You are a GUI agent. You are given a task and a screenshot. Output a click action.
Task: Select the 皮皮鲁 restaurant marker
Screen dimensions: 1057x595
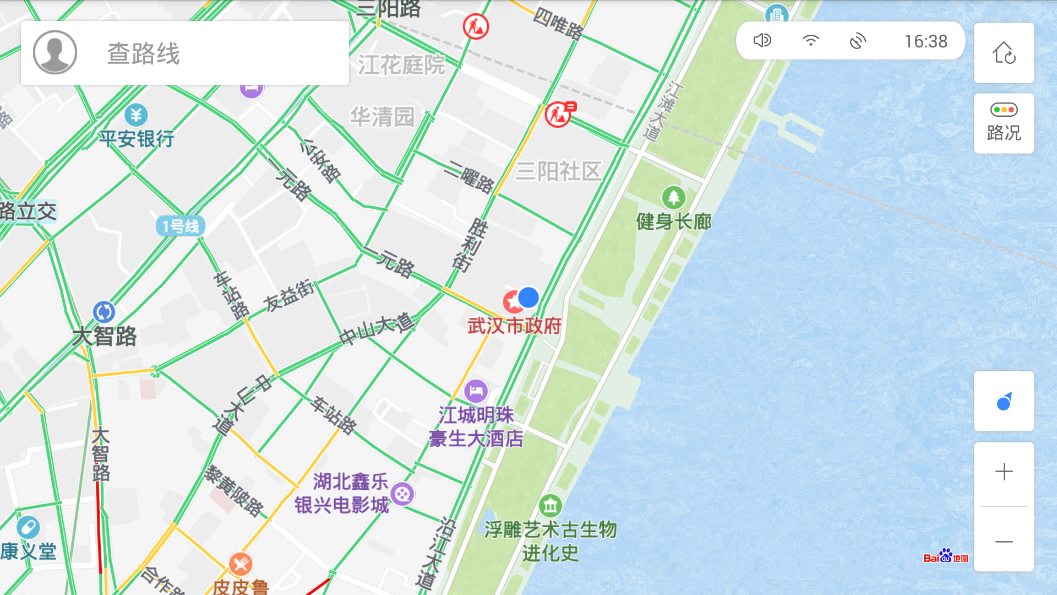pyautogui.click(x=241, y=564)
